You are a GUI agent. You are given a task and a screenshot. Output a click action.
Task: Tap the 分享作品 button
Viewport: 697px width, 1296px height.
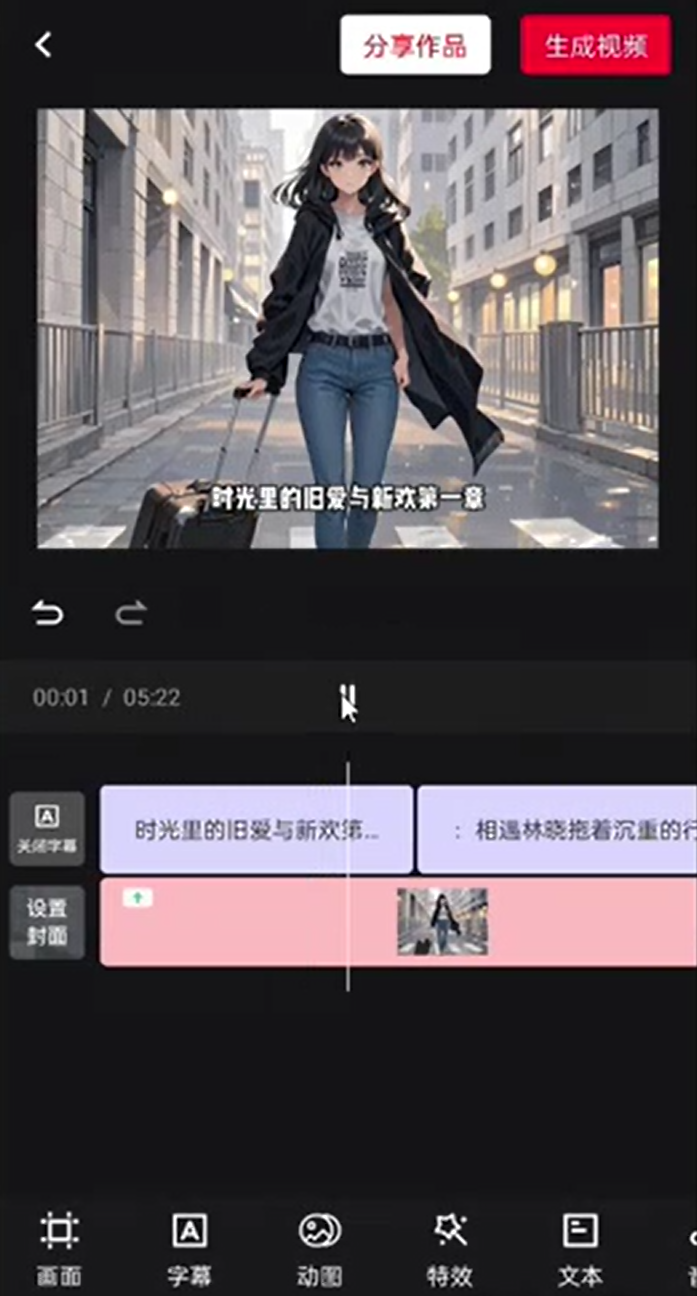415,45
